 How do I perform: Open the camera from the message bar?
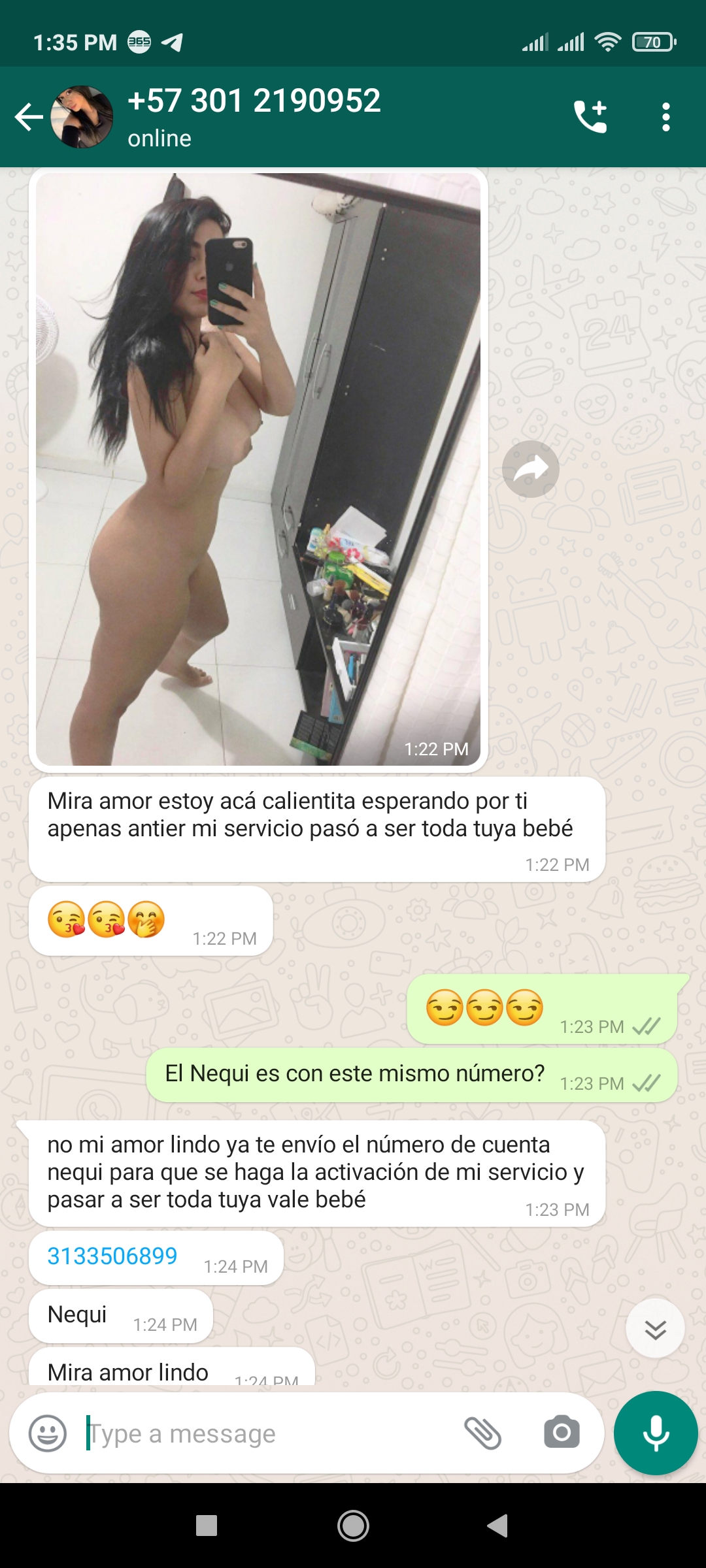tap(562, 1433)
